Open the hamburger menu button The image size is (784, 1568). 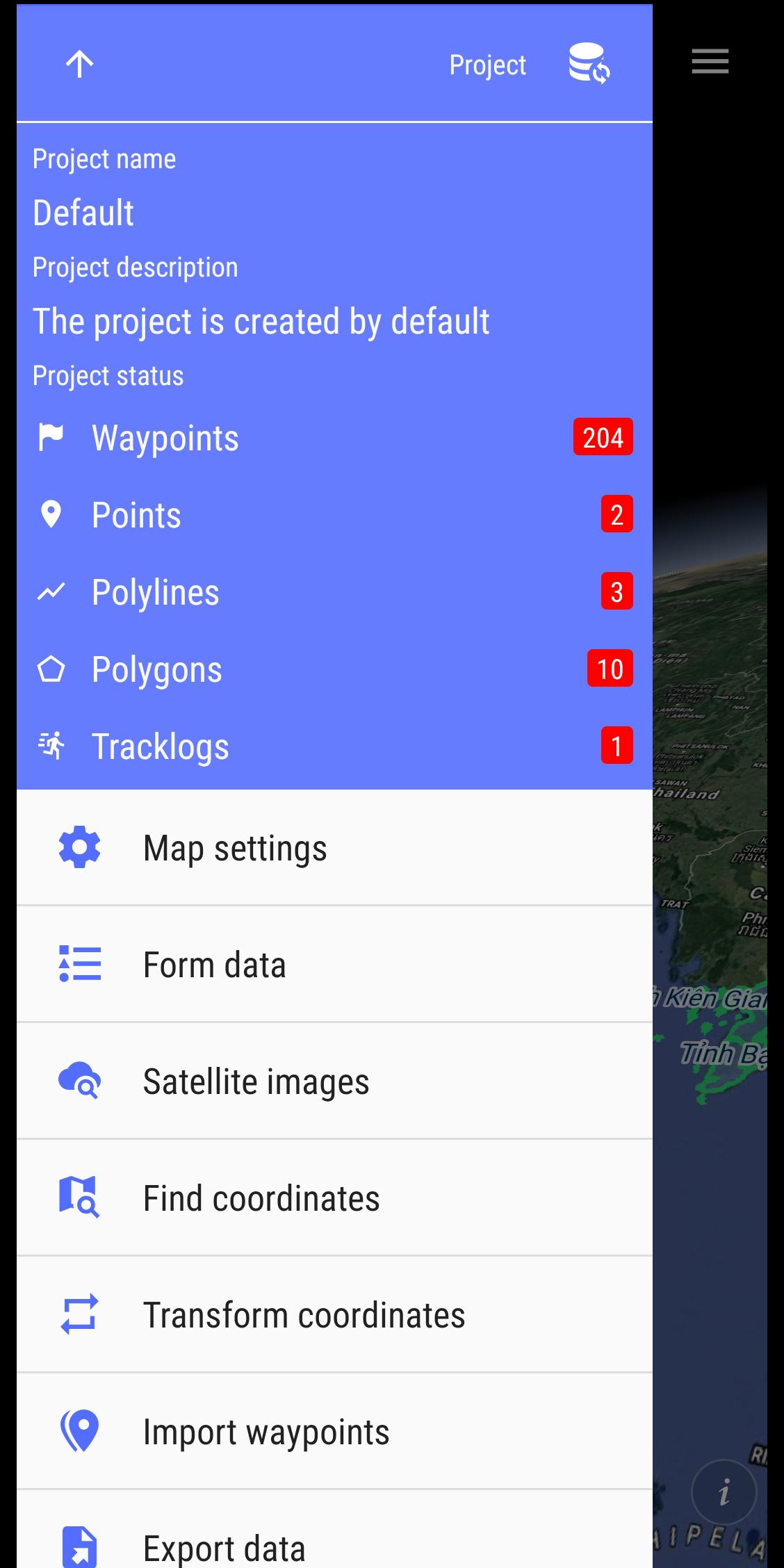point(710,62)
